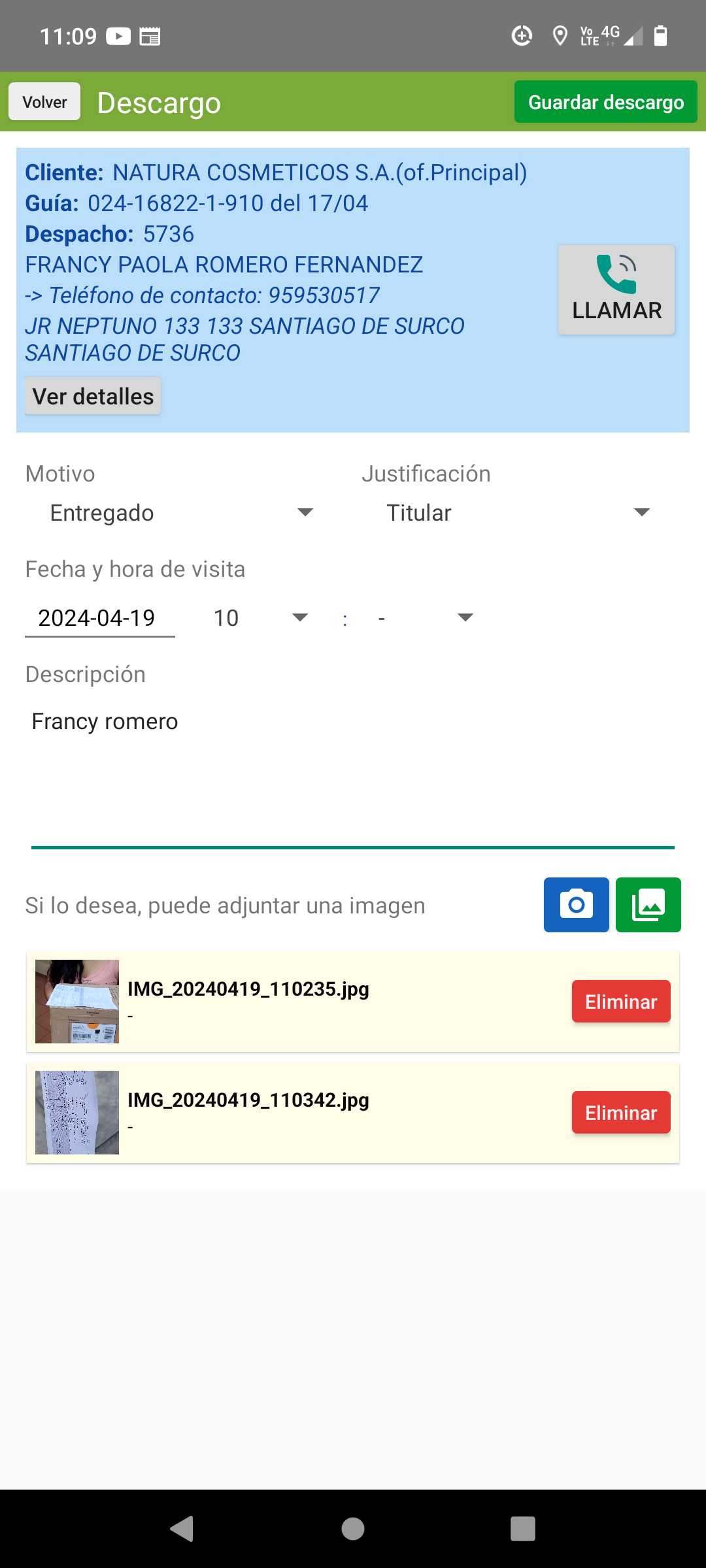Delete IMG_20240419_110342.jpg
The height and width of the screenshot is (1568, 706).
point(620,1113)
